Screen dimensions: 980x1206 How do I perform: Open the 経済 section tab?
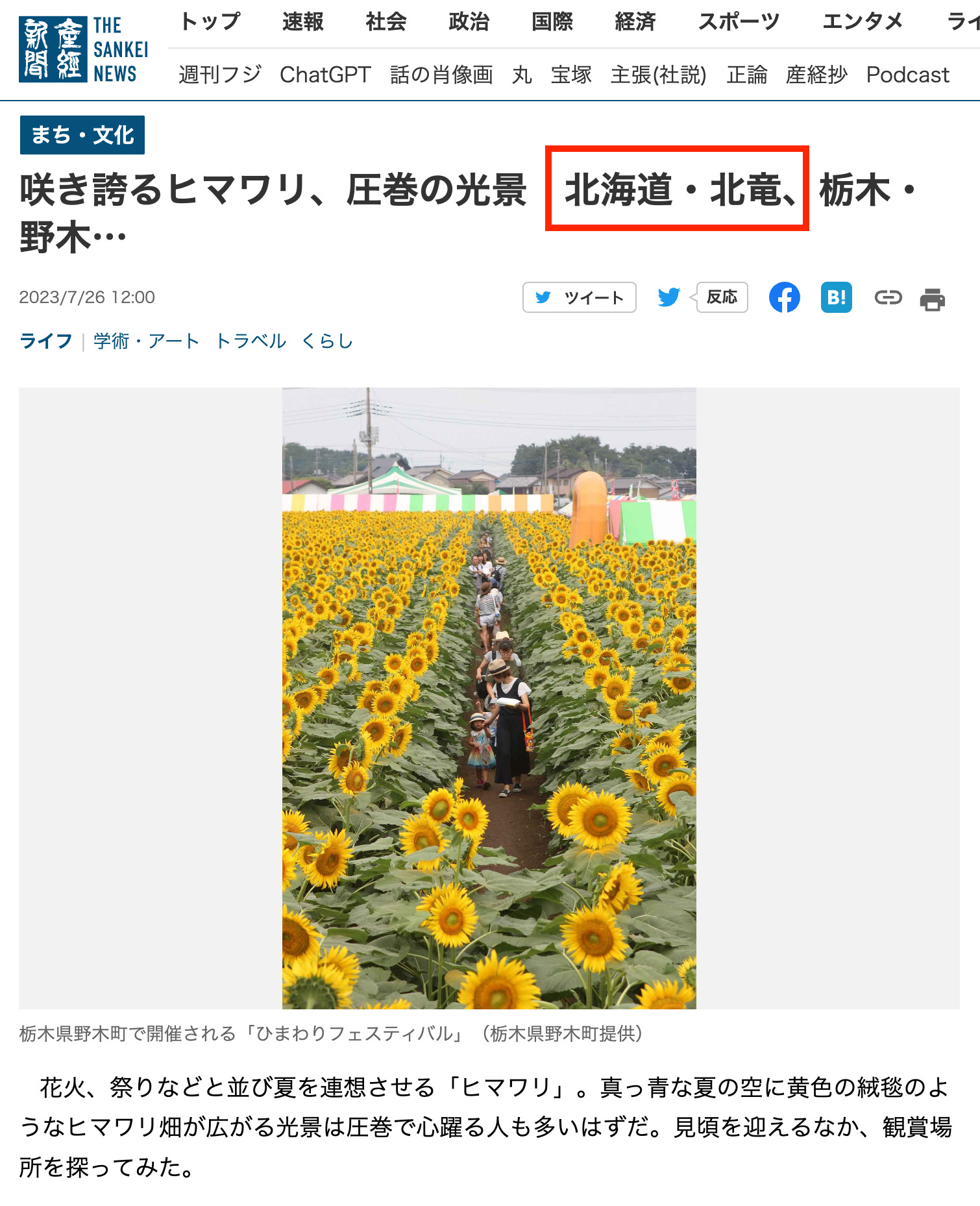[635, 21]
